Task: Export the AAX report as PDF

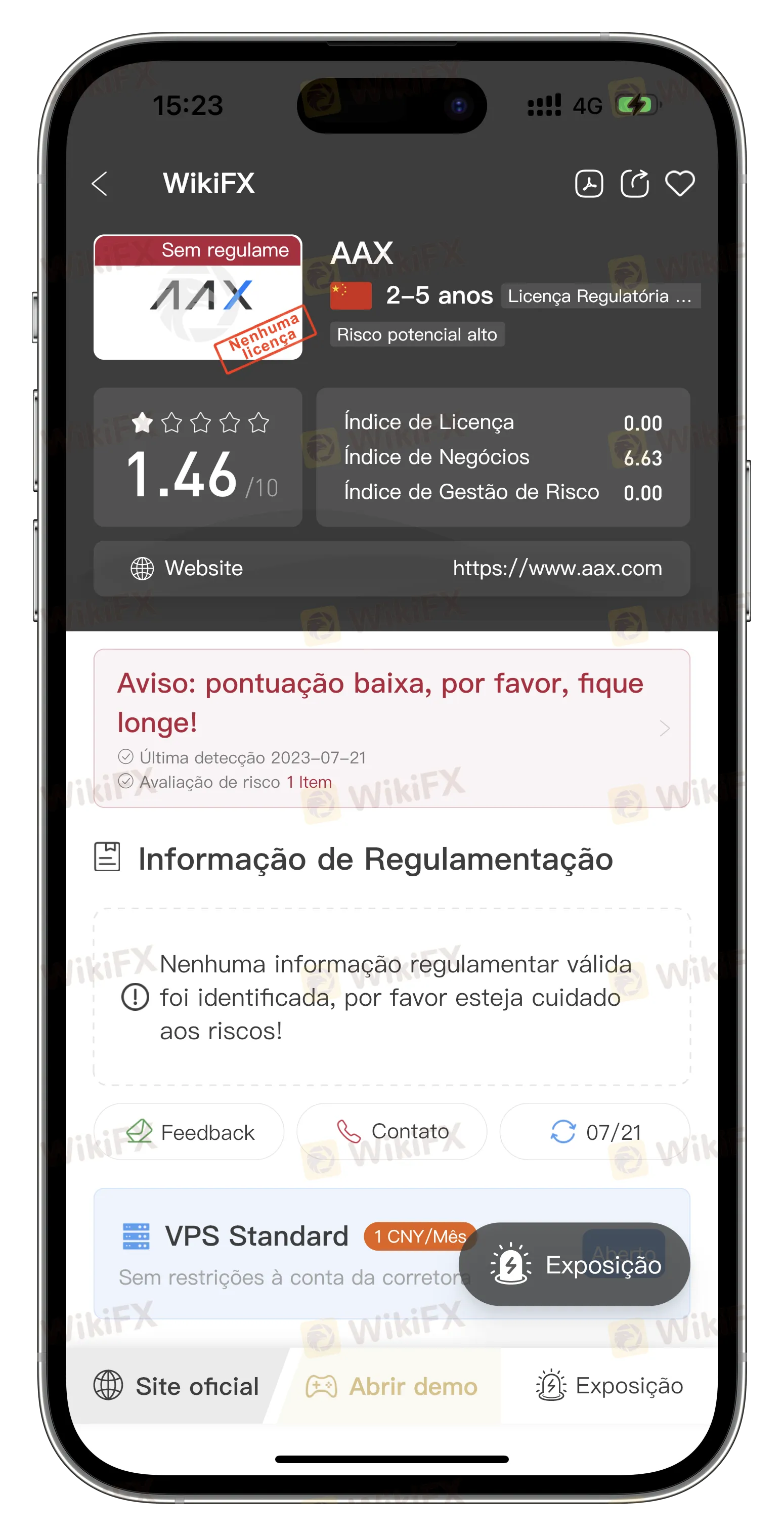Action: tap(588, 184)
